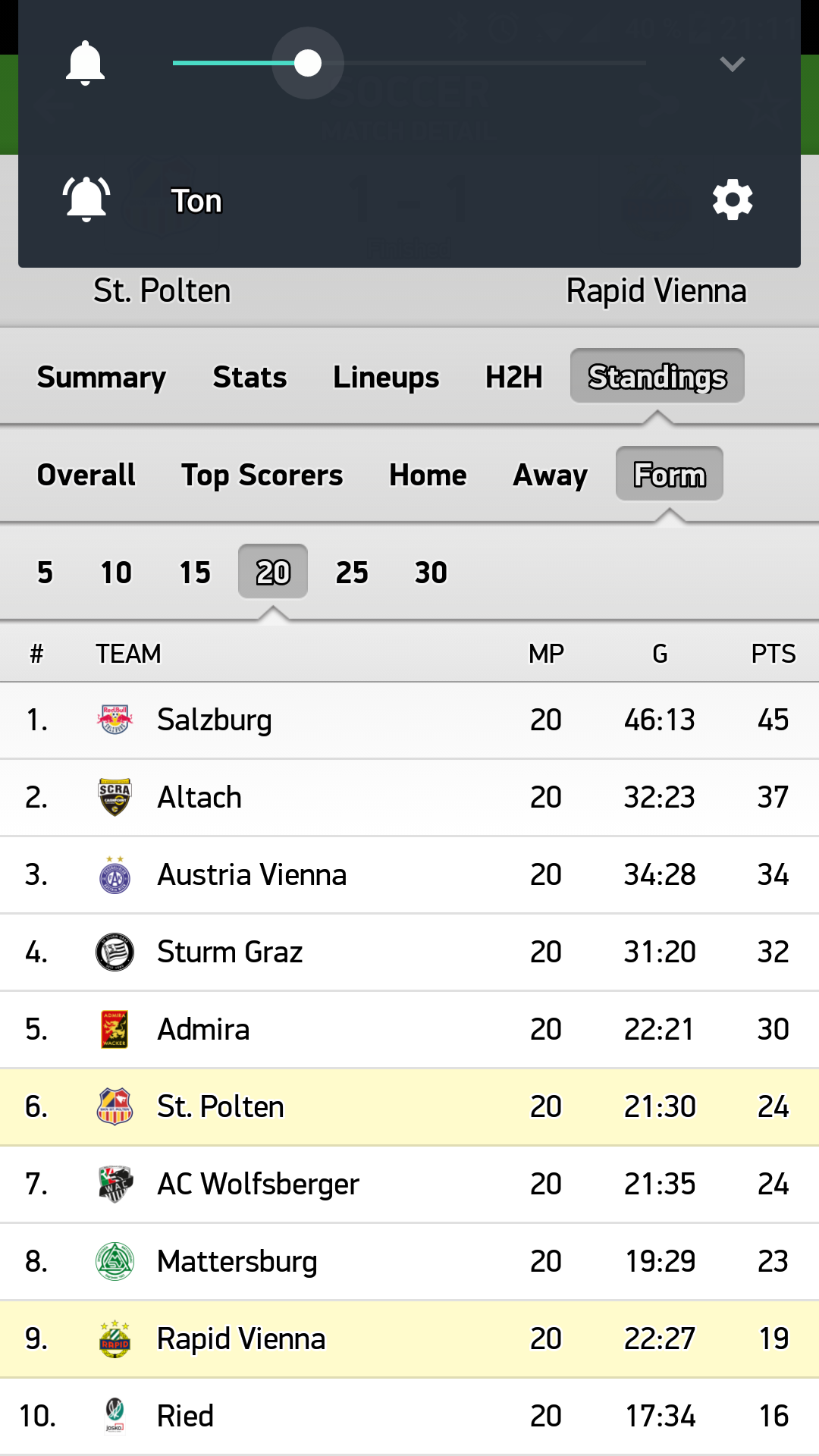Viewport: 819px width, 1456px height.
Task: Show form for last 25 matches
Action: click(352, 572)
